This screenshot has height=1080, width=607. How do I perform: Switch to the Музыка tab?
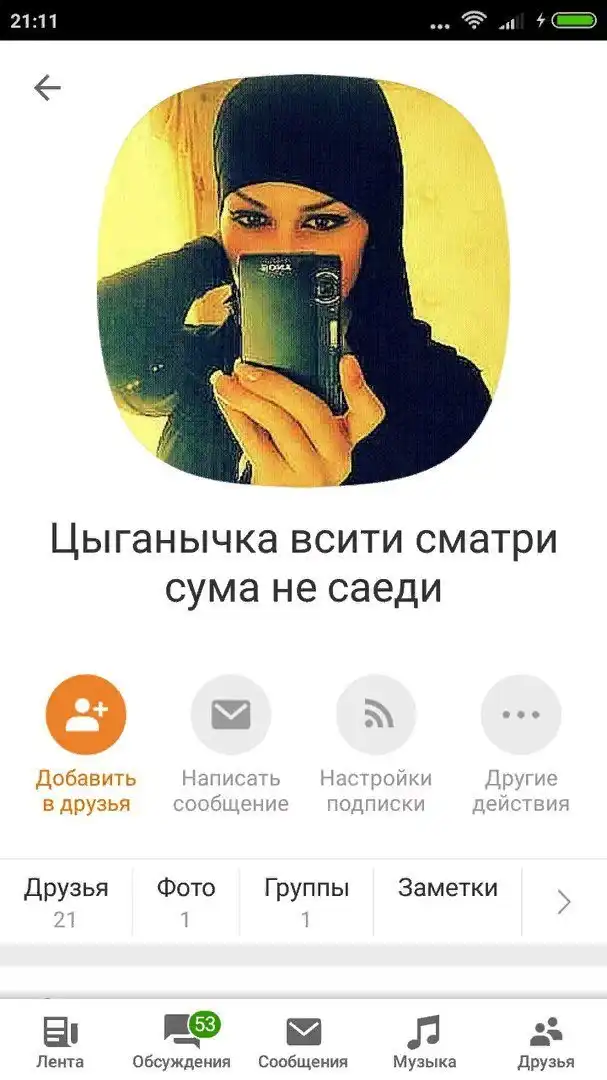pyautogui.click(x=424, y=1042)
